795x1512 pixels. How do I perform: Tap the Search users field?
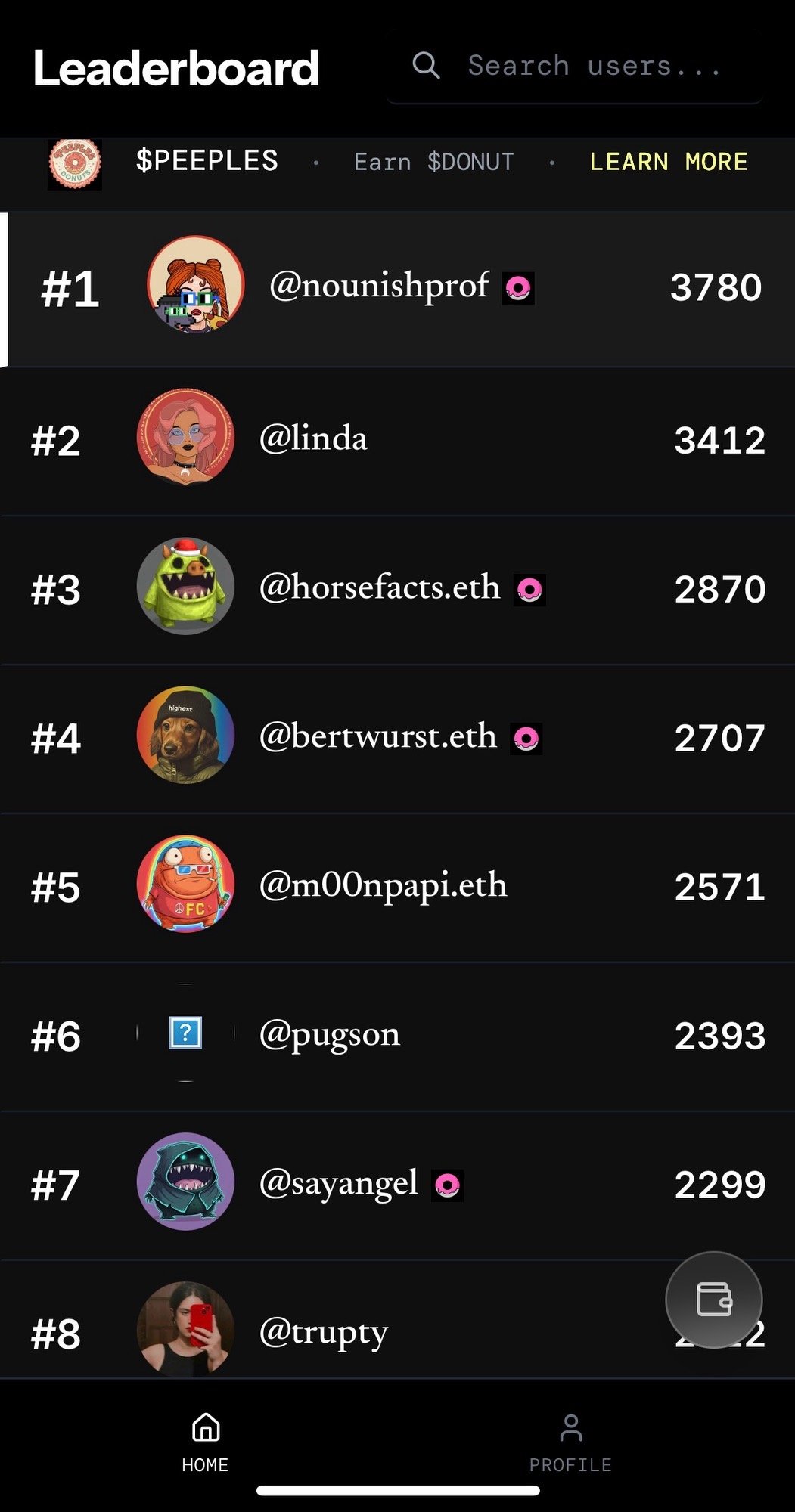pyautogui.click(x=575, y=66)
